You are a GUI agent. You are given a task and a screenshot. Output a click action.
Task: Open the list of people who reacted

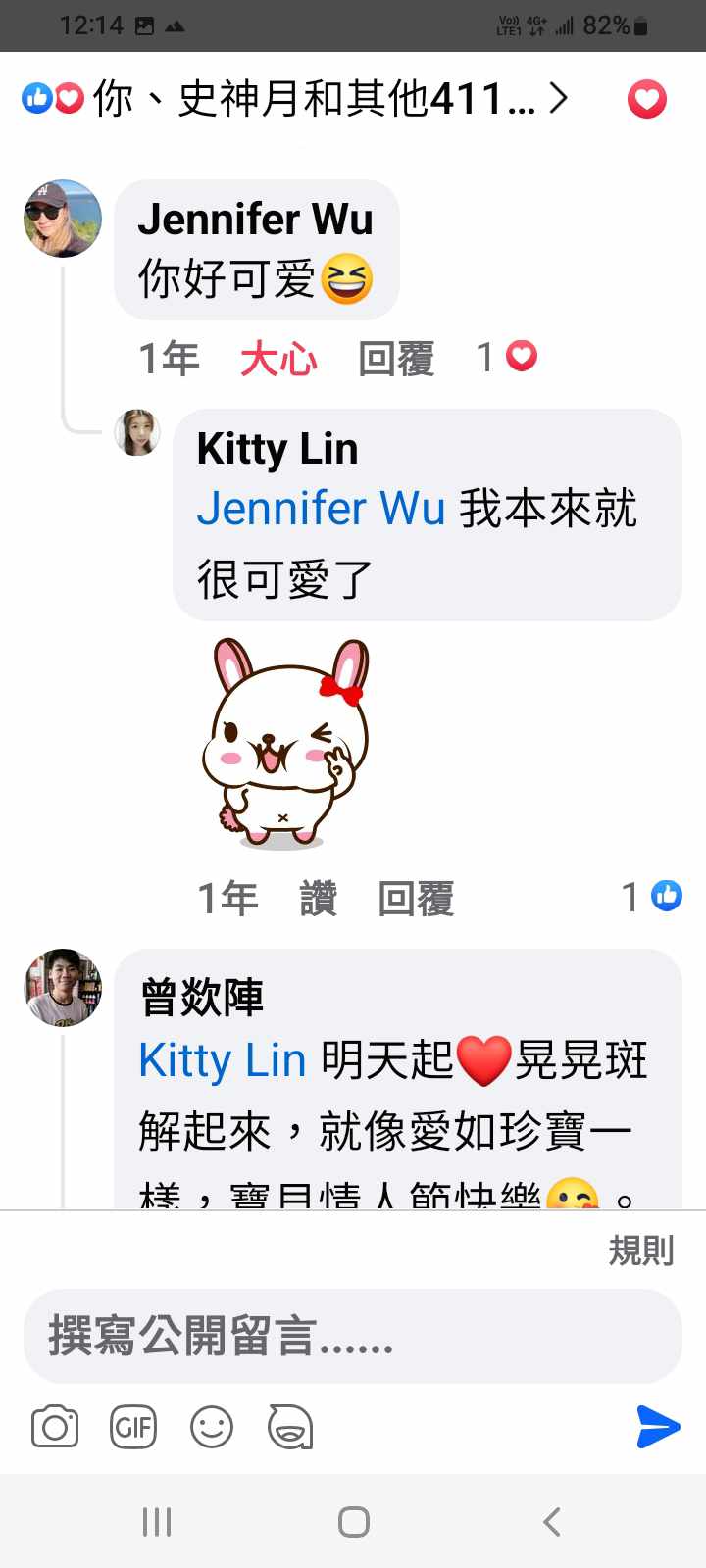[294, 99]
